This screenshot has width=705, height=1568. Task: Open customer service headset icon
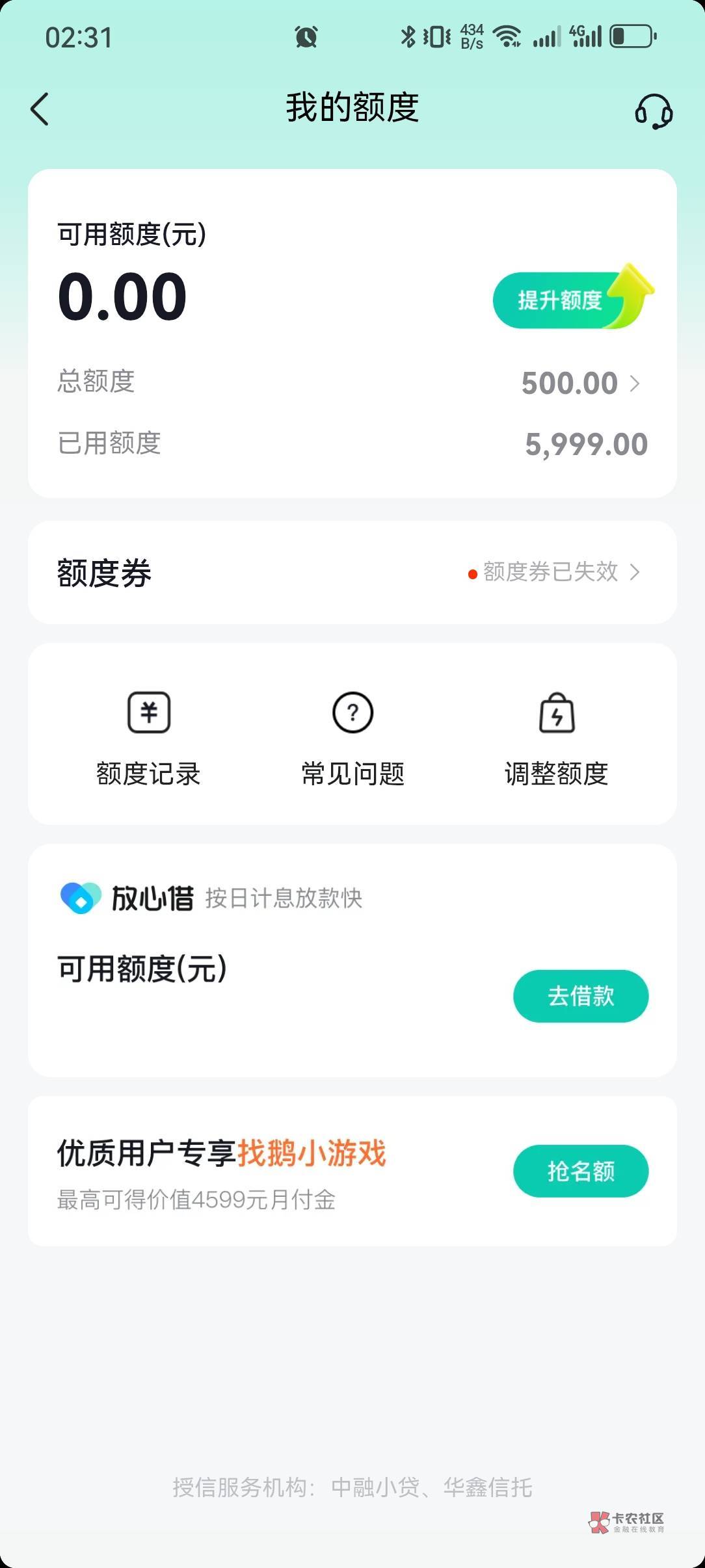point(654,111)
